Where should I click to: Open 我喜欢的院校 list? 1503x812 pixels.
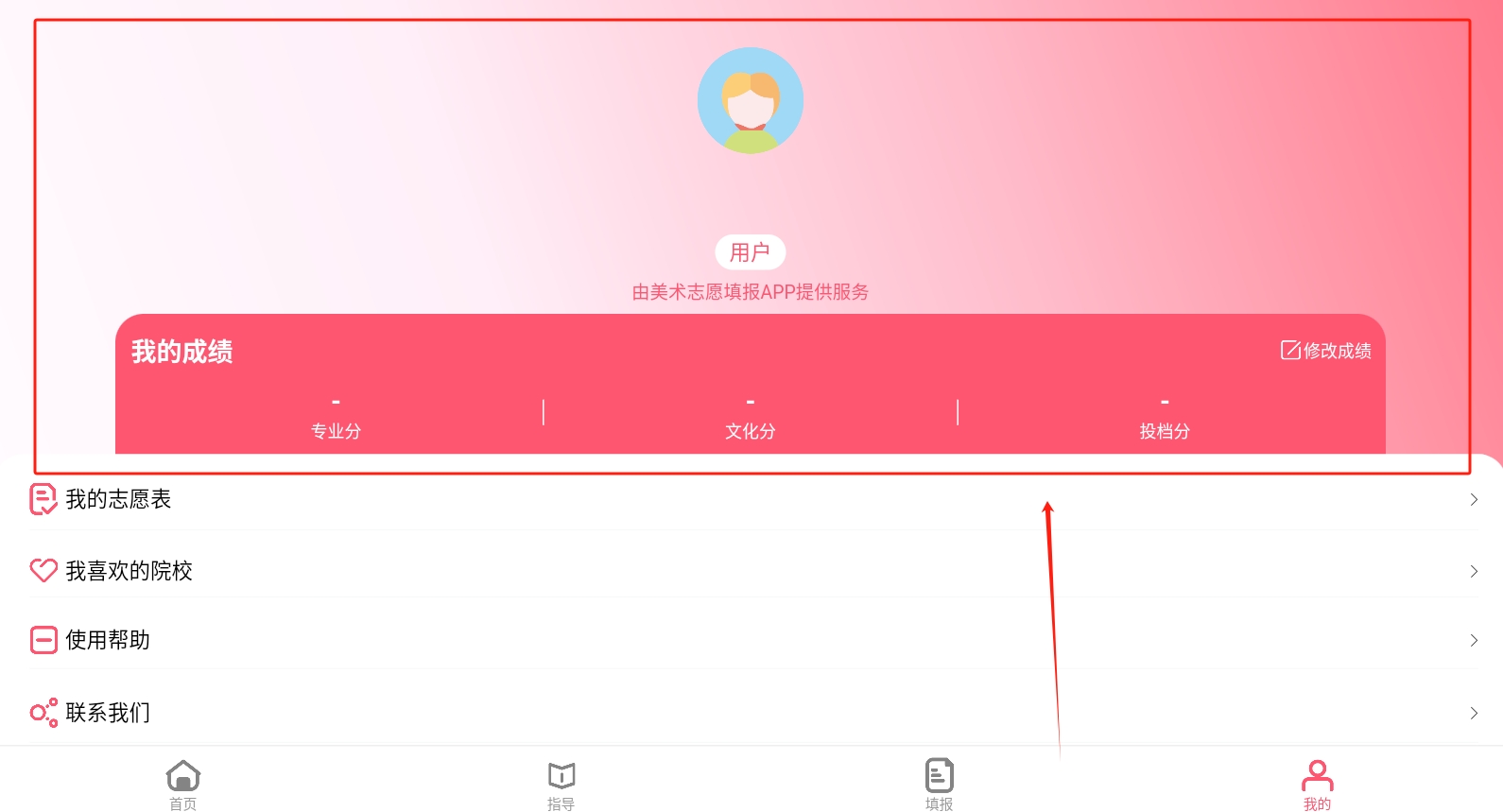[x=751, y=571]
